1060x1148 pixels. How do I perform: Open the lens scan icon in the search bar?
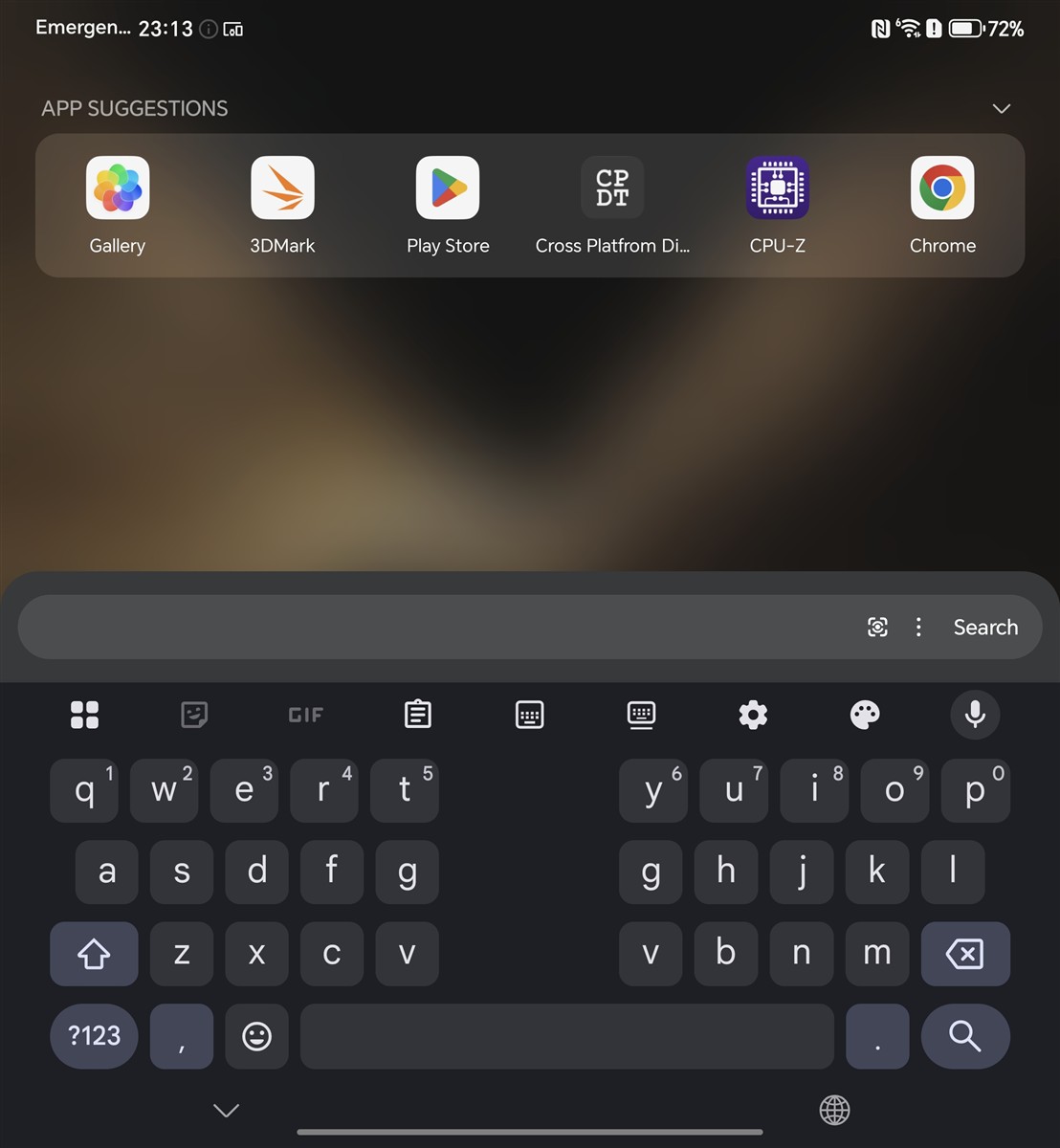point(877,627)
